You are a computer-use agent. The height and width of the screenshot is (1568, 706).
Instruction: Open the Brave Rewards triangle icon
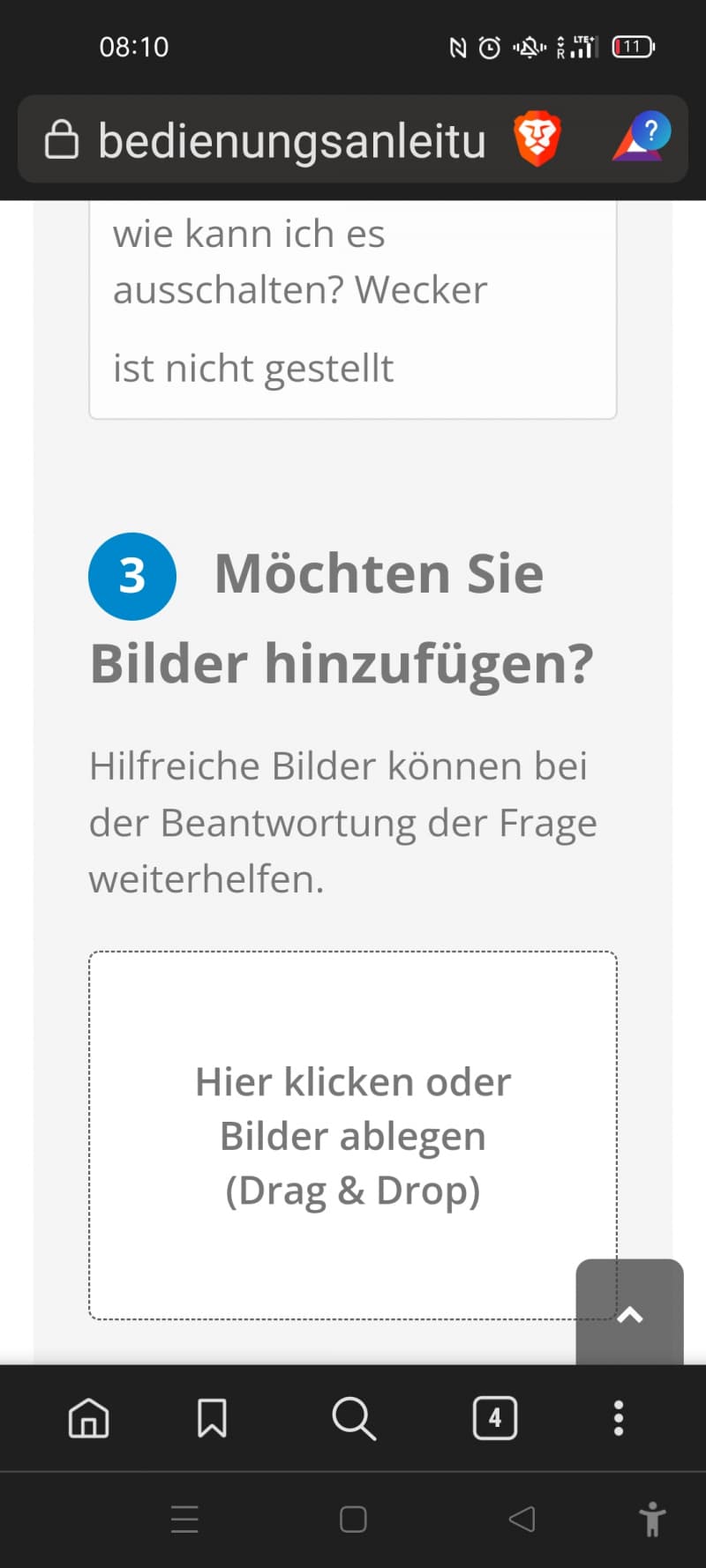(x=641, y=137)
